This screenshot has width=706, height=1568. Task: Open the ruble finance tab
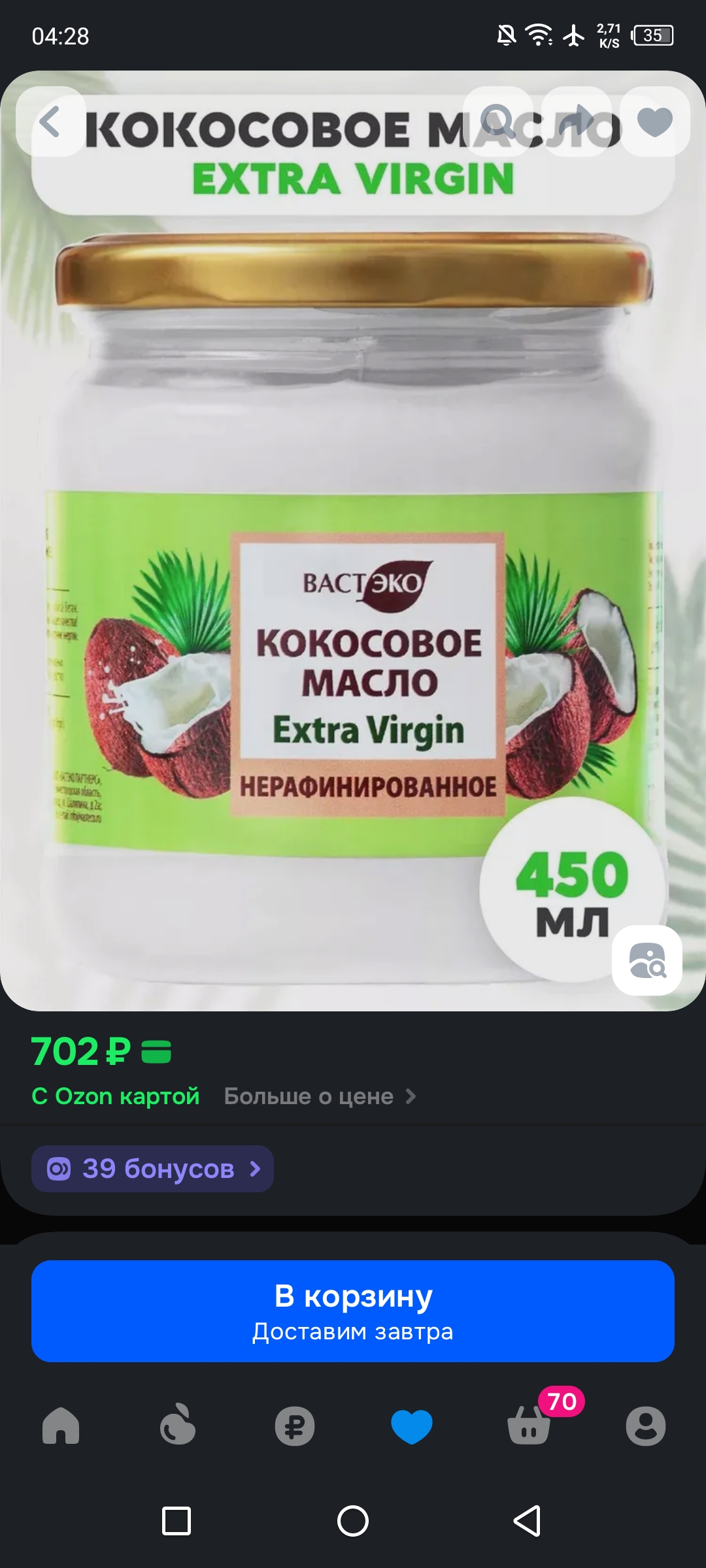(295, 1426)
